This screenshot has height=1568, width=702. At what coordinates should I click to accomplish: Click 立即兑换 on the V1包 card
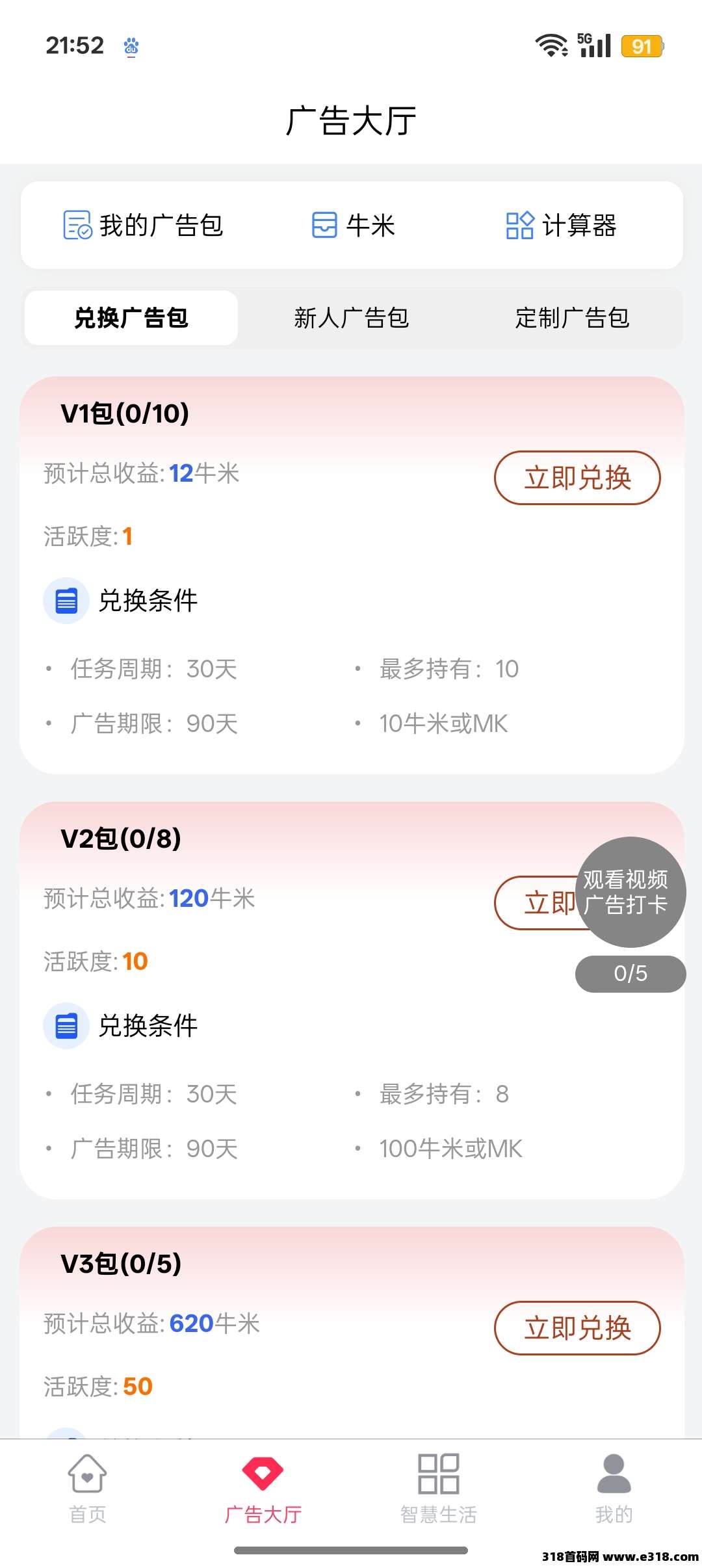(x=576, y=477)
